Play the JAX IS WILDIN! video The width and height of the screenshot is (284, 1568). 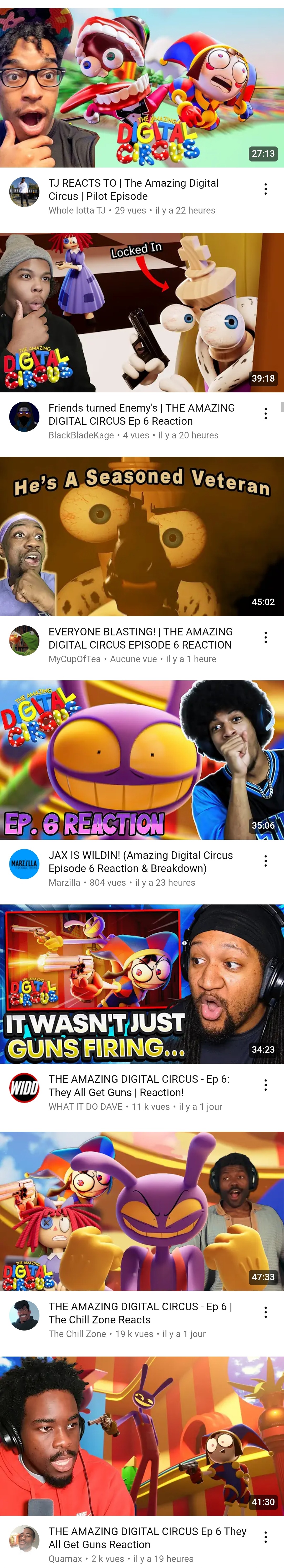142,760
